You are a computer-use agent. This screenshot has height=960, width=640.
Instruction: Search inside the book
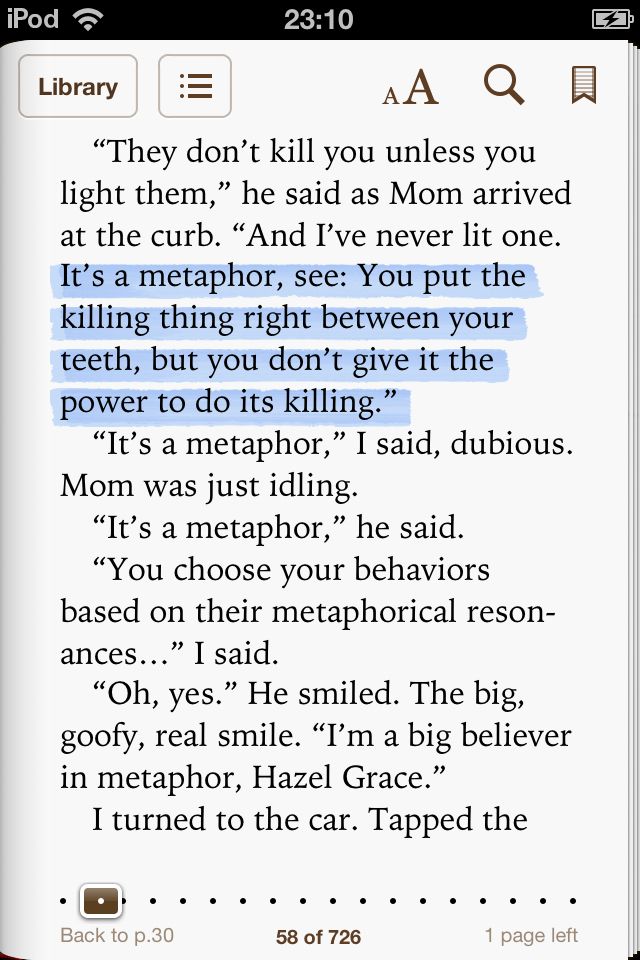click(503, 86)
